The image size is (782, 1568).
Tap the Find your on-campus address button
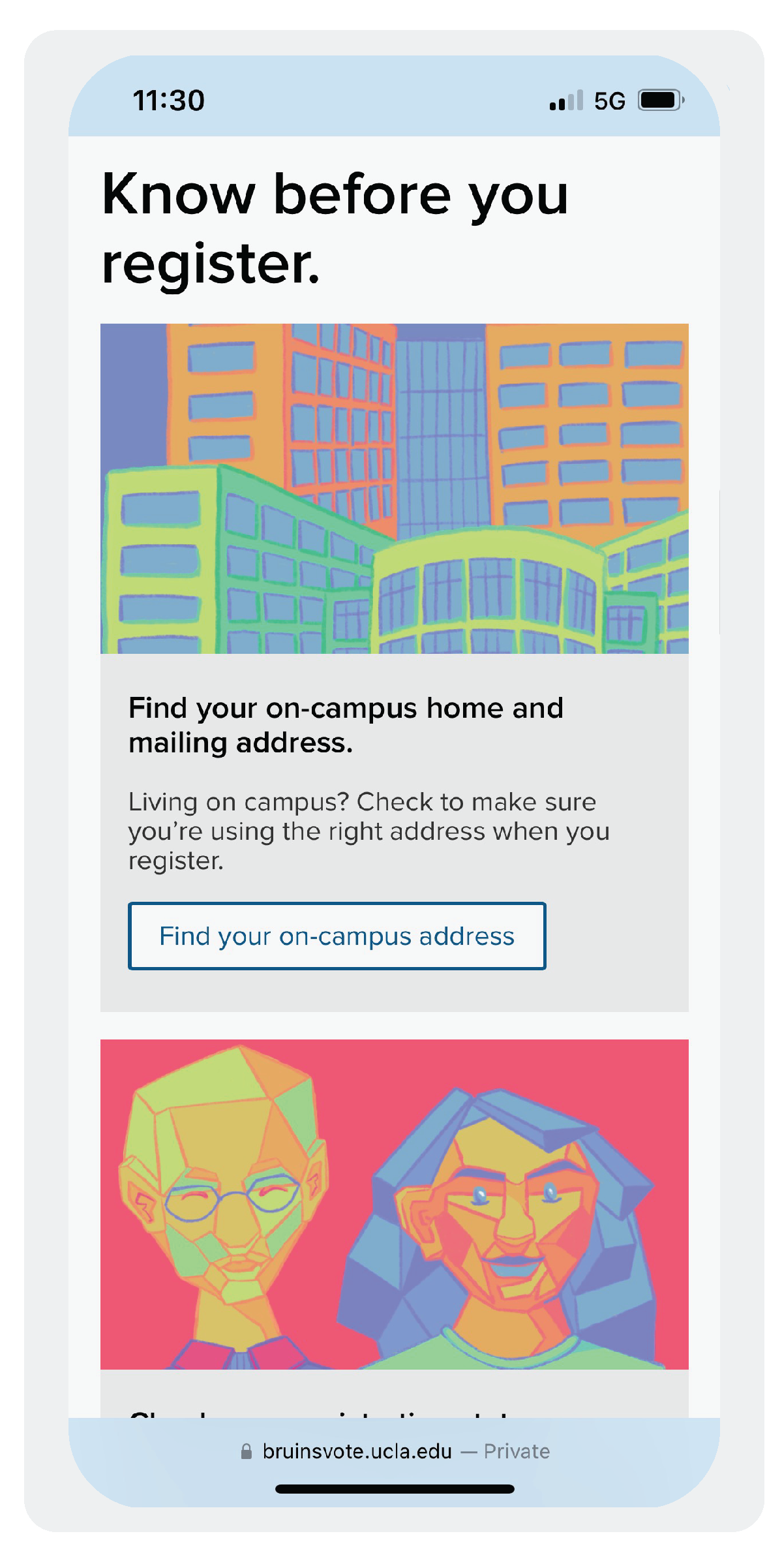tap(337, 936)
